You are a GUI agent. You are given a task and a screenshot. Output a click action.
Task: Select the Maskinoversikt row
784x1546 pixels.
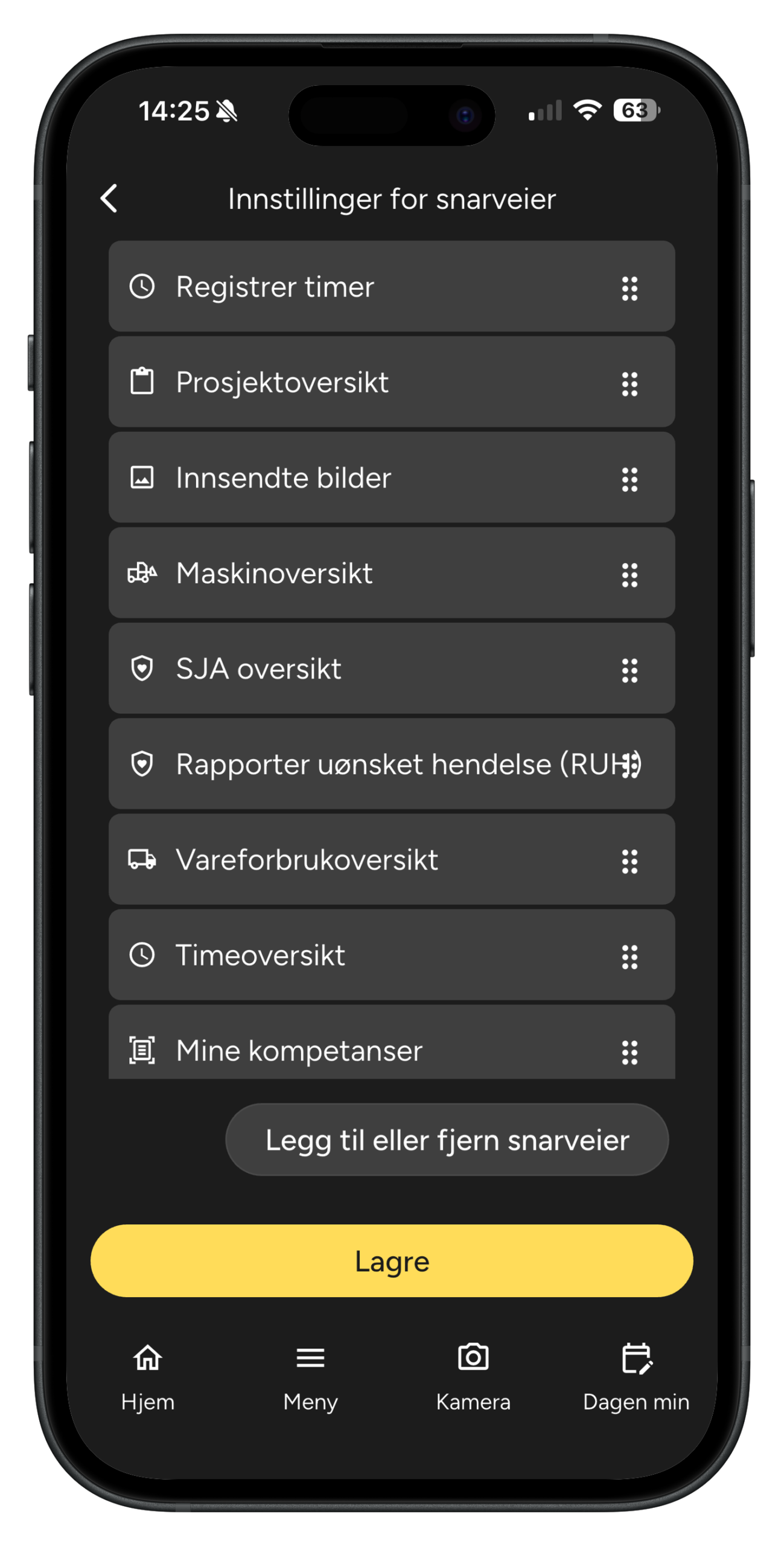(362, 573)
